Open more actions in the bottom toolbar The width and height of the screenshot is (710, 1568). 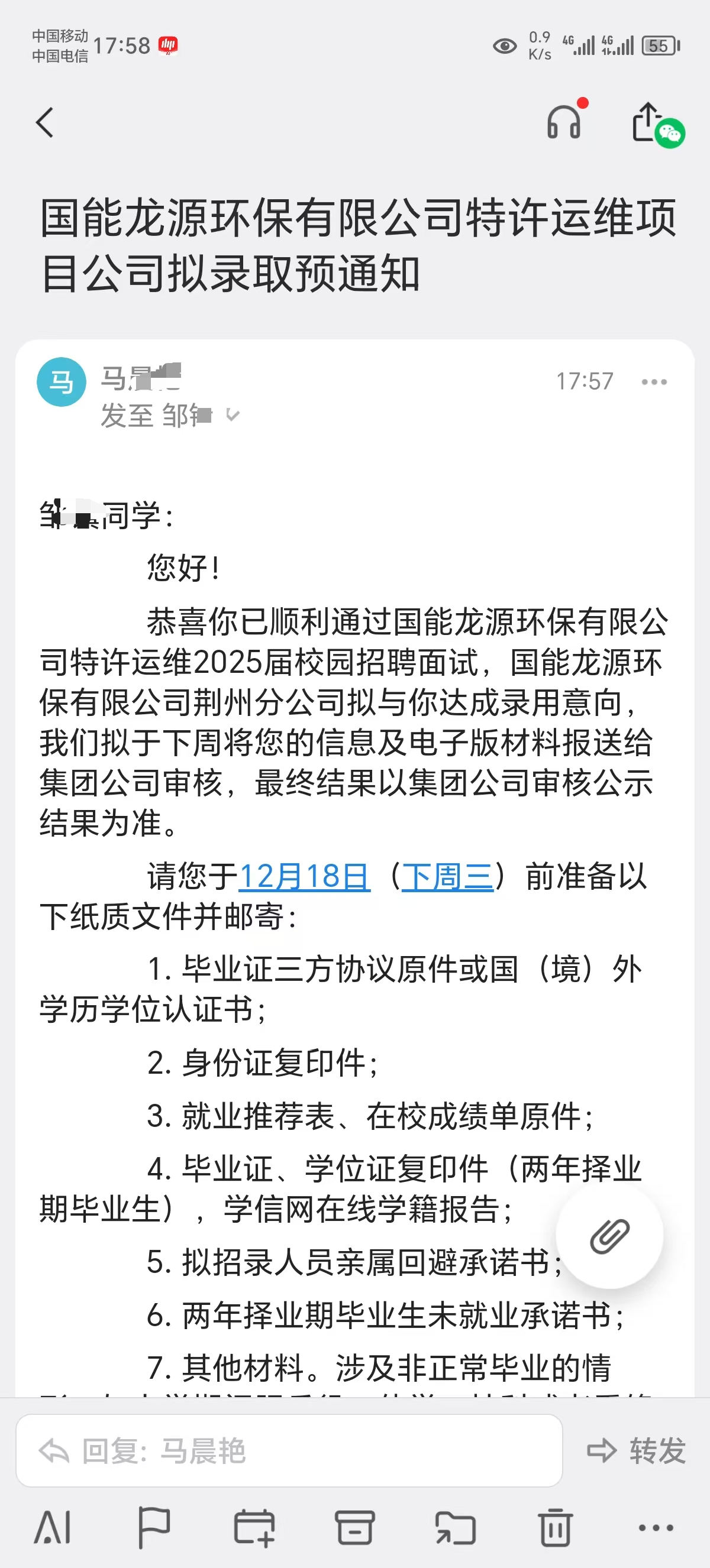tap(655, 1527)
